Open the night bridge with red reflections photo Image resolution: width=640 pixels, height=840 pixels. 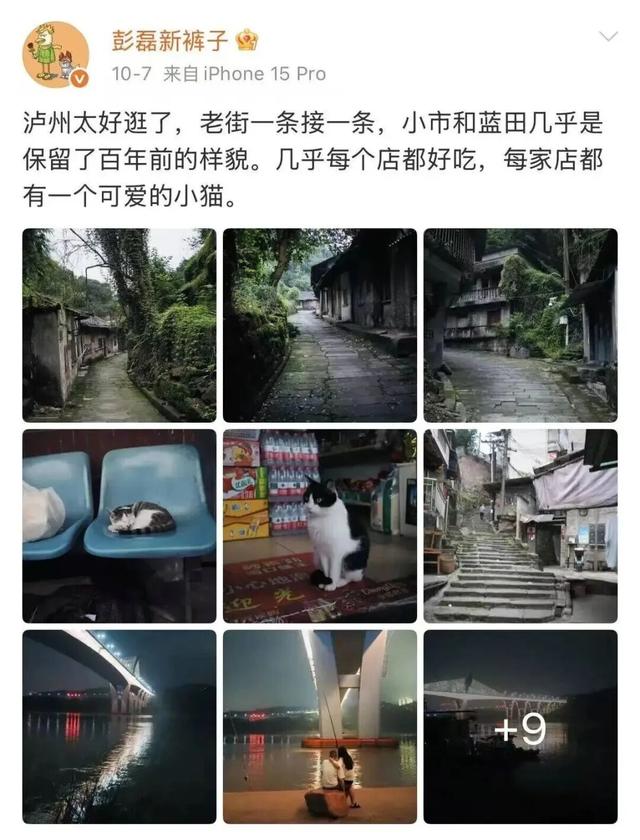point(119,725)
